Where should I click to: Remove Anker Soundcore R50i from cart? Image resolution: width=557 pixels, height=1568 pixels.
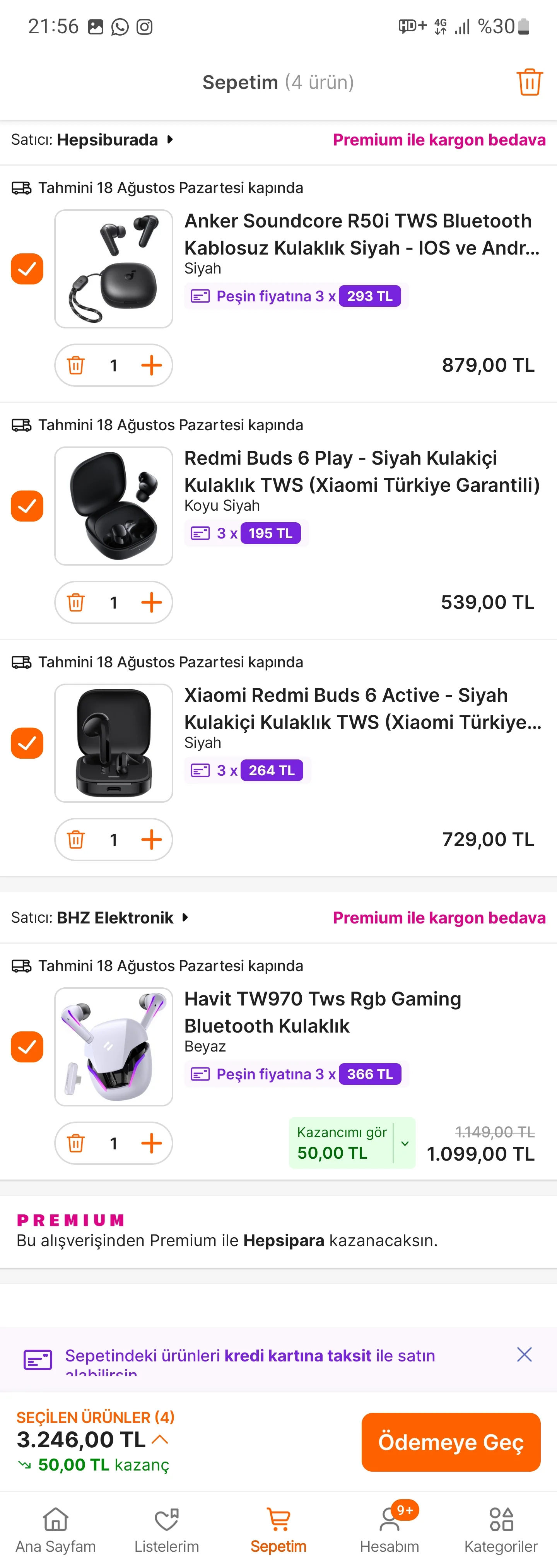coord(76,365)
